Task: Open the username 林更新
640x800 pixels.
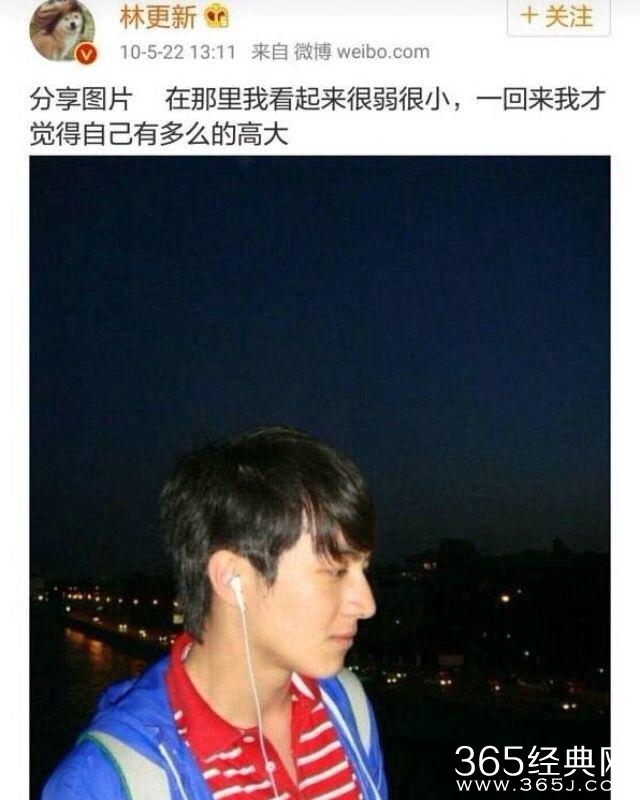Action: (x=157, y=17)
